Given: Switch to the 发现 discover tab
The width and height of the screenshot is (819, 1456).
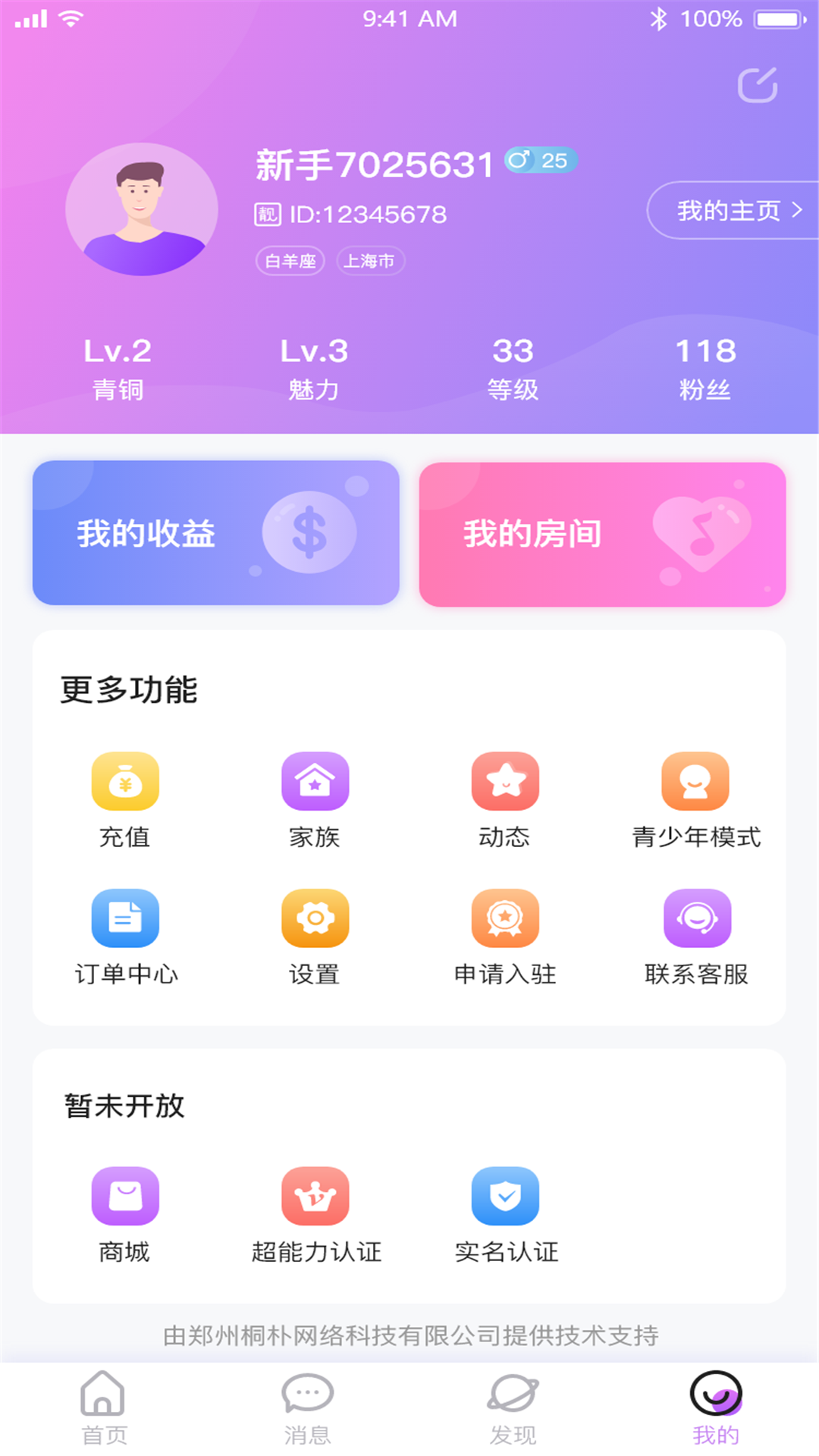Looking at the screenshot, I should point(513,1407).
